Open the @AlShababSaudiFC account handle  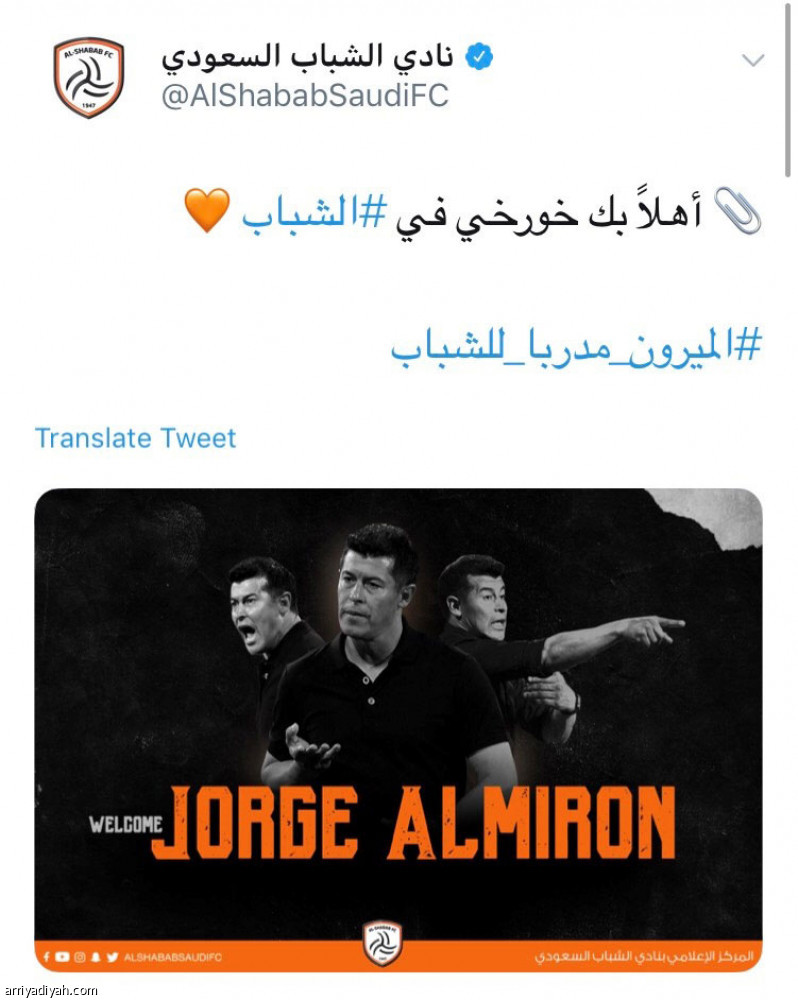(x=305, y=96)
